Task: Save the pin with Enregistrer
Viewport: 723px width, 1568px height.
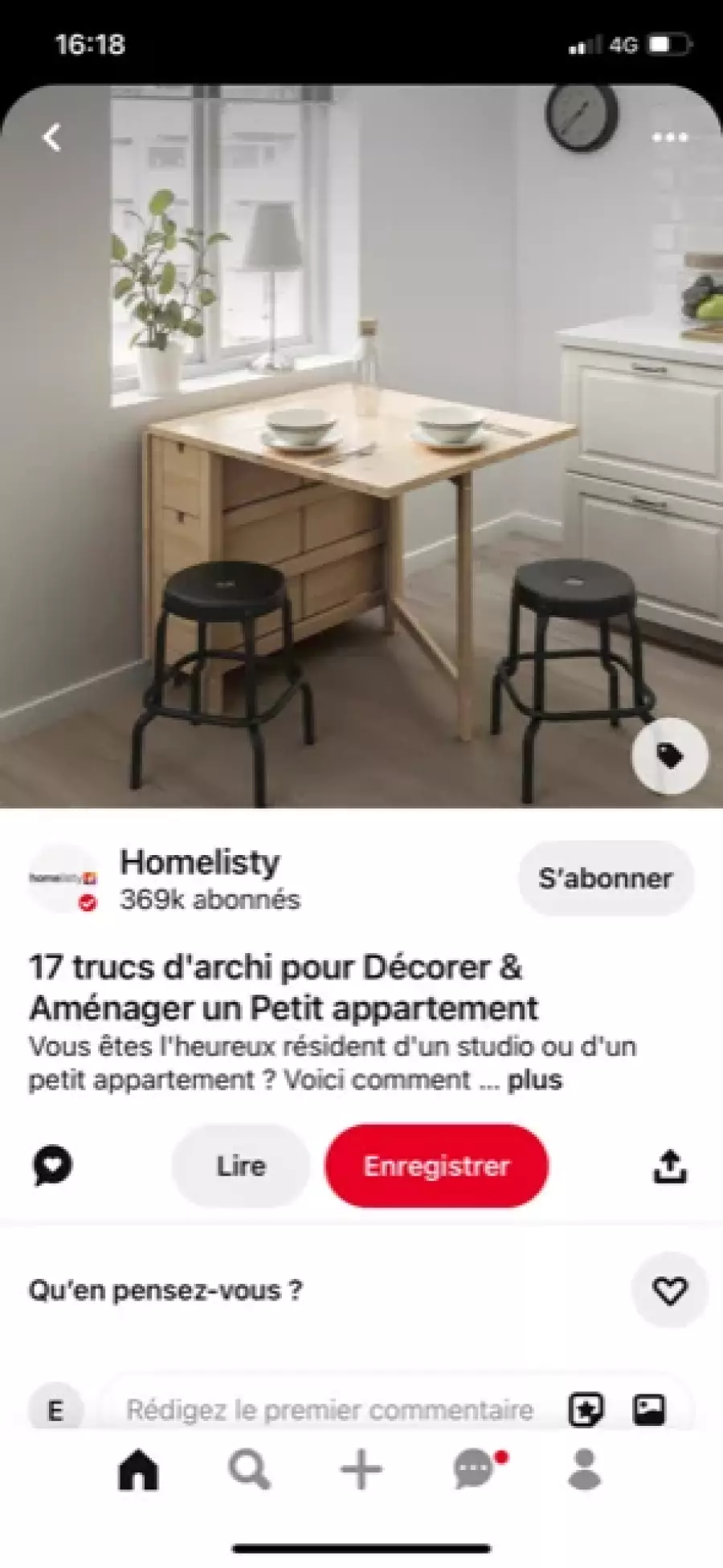Action: click(x=436, y=1166)
